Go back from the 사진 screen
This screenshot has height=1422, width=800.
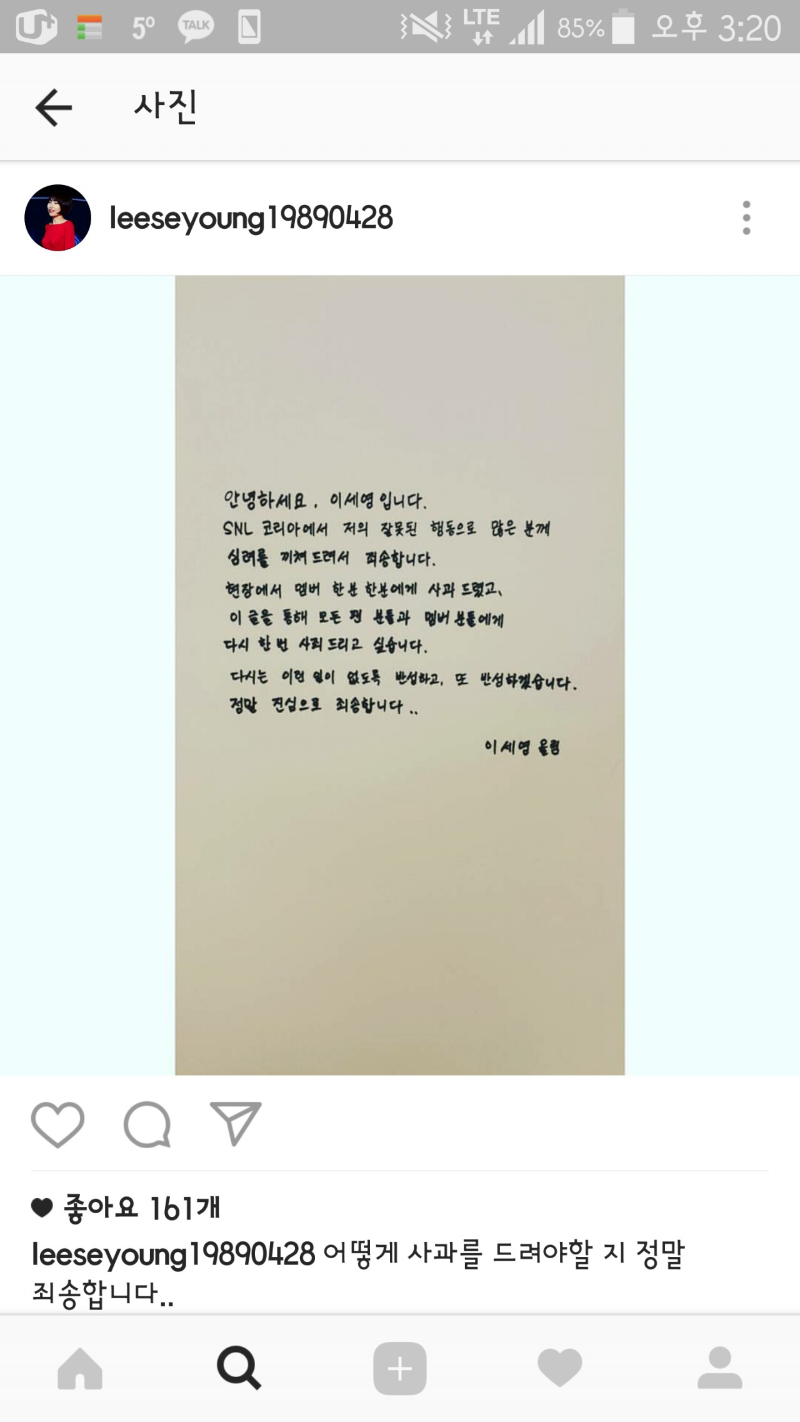click(x=53, y=108)
